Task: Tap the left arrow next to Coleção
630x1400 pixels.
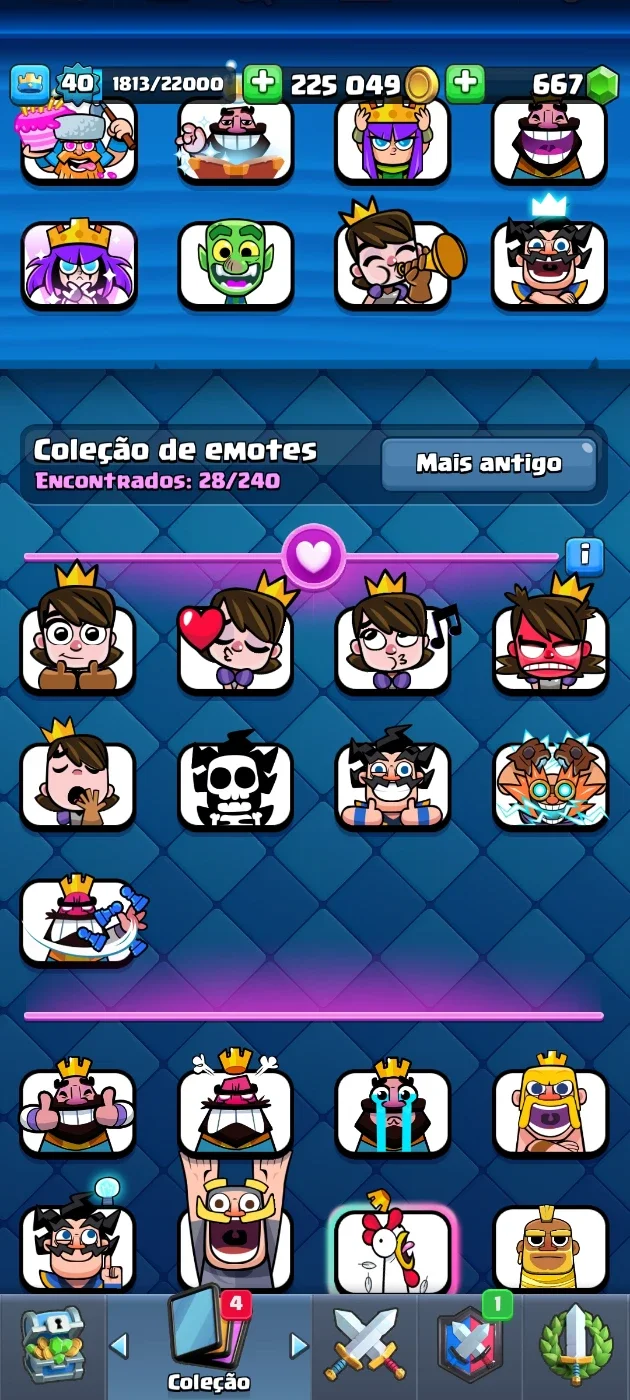Action: tap(119, 1345)
